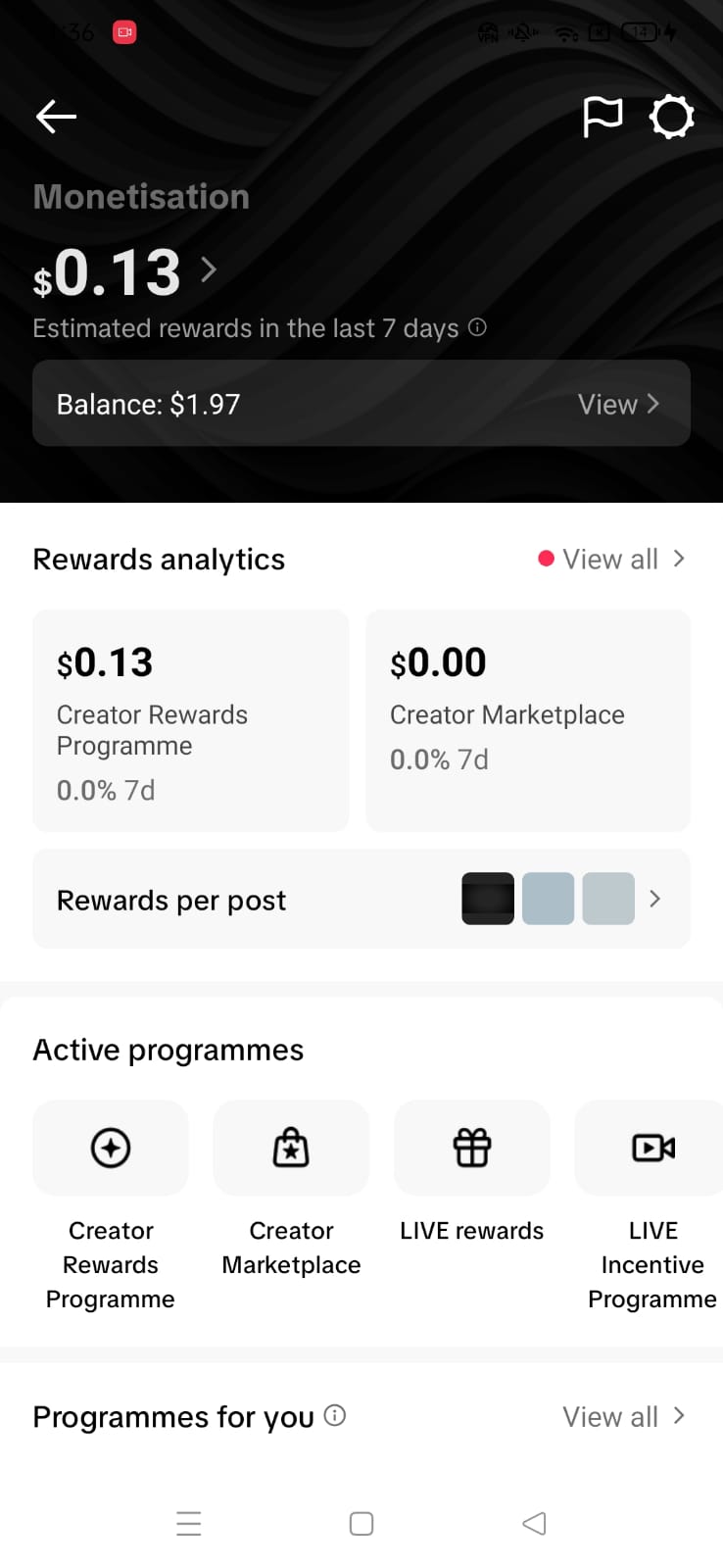Go back using the top arrow
723x1568 pixels.
coord(56,117)
